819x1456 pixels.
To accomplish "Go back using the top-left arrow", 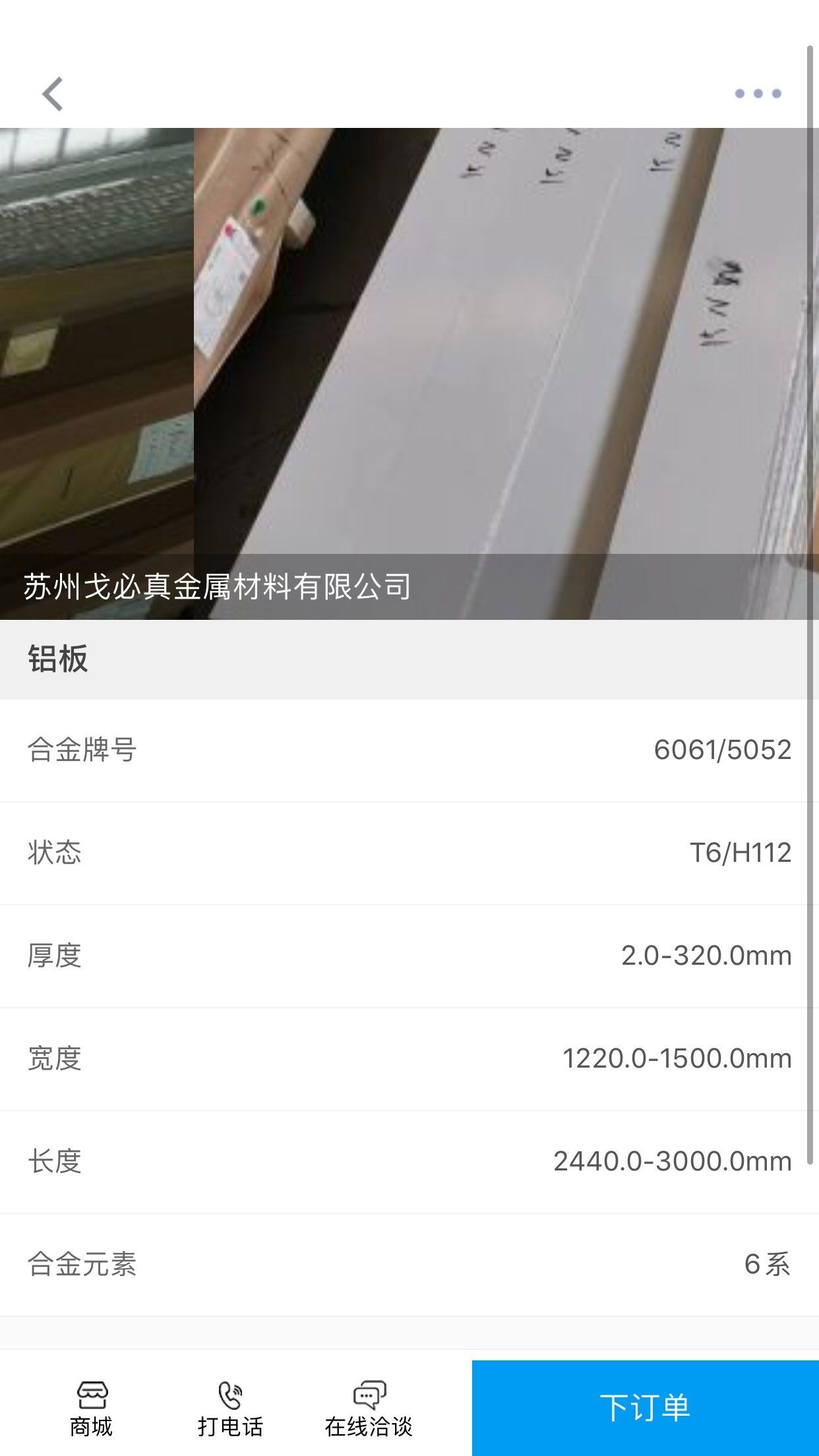I will (x=53, y=94).
